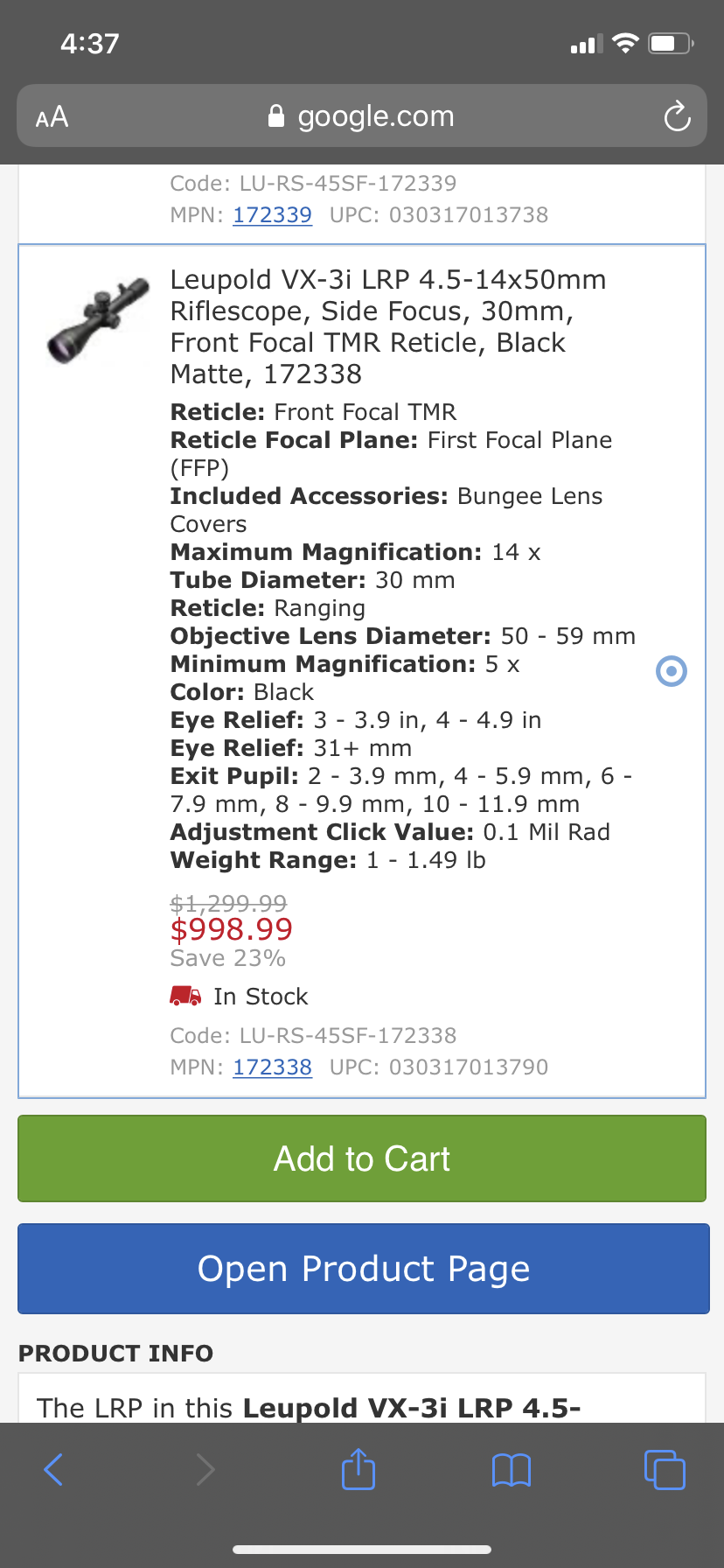
Task: Reload the page
Action: pos(677,116)
